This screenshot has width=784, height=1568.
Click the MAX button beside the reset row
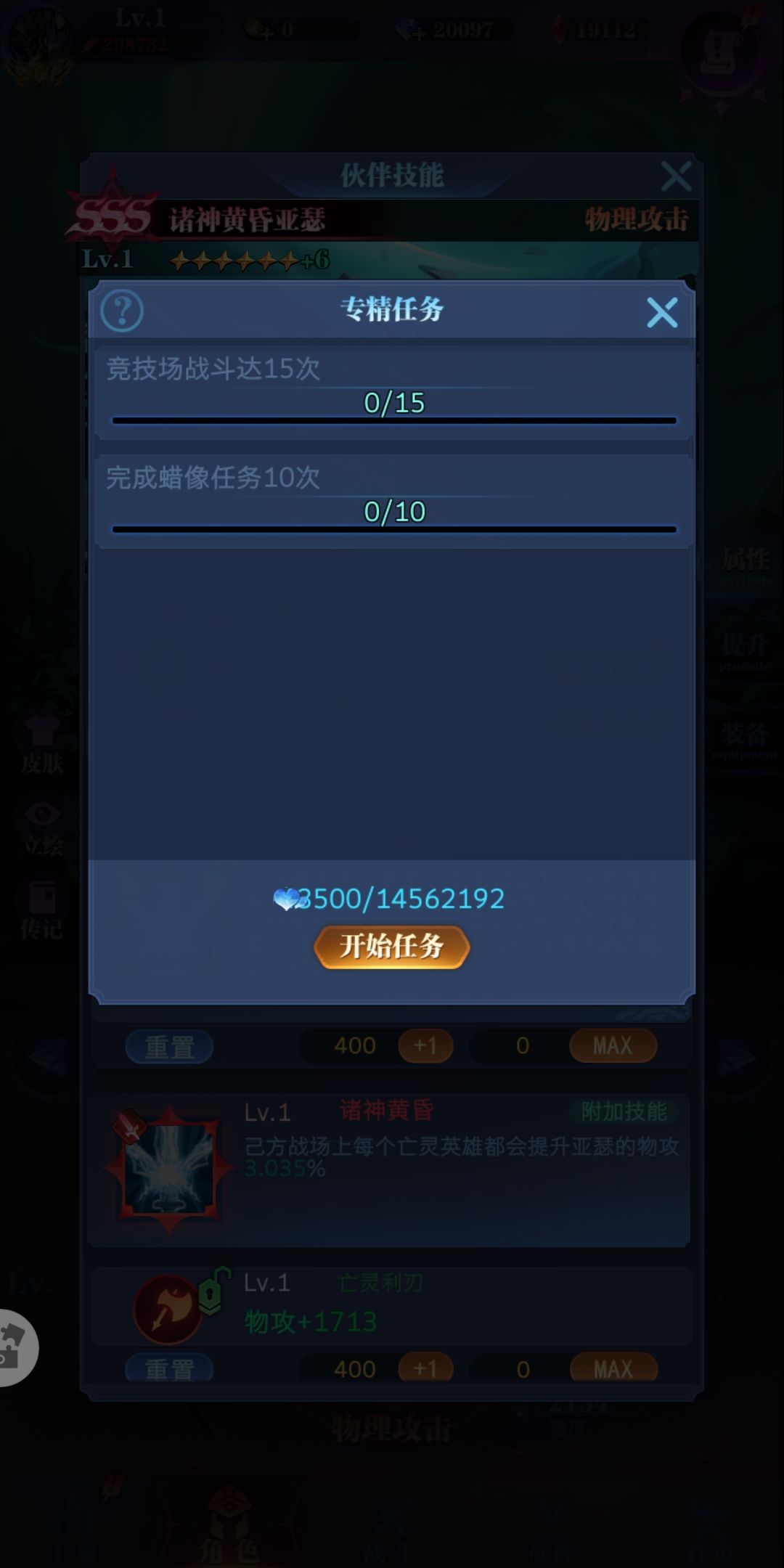pos(613,1045)
